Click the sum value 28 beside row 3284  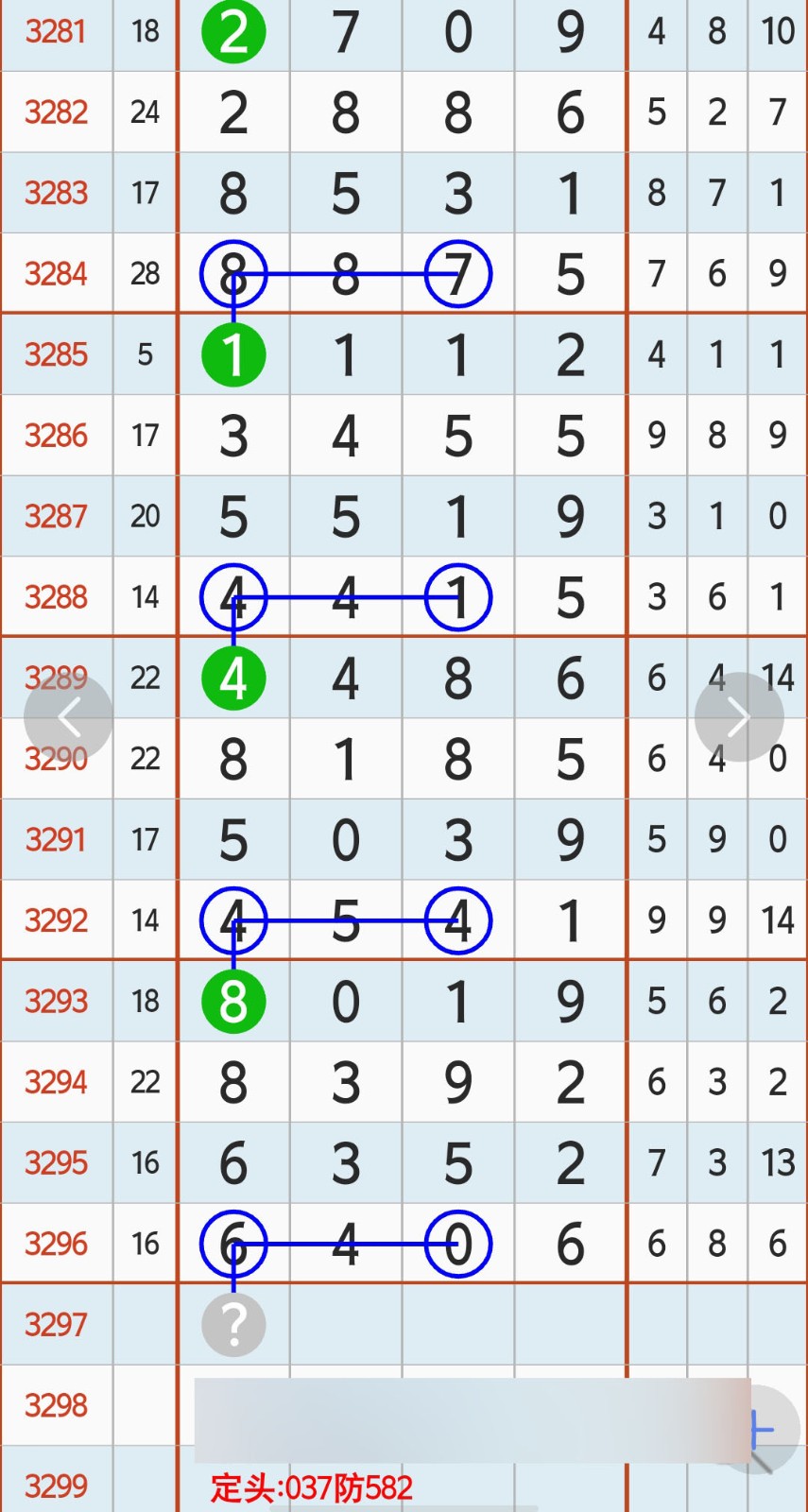click(x=145, y=273)
